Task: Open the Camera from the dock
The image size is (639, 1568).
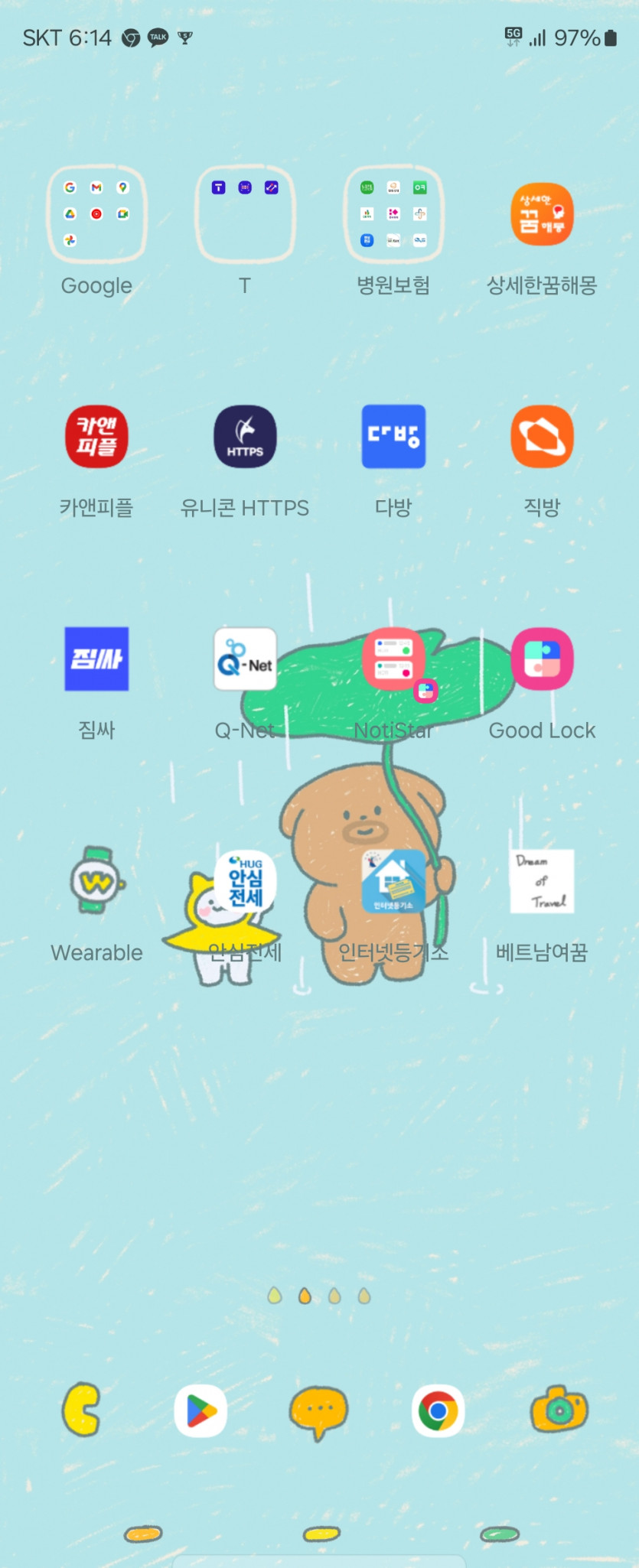Action: (x=559, y=1410)
